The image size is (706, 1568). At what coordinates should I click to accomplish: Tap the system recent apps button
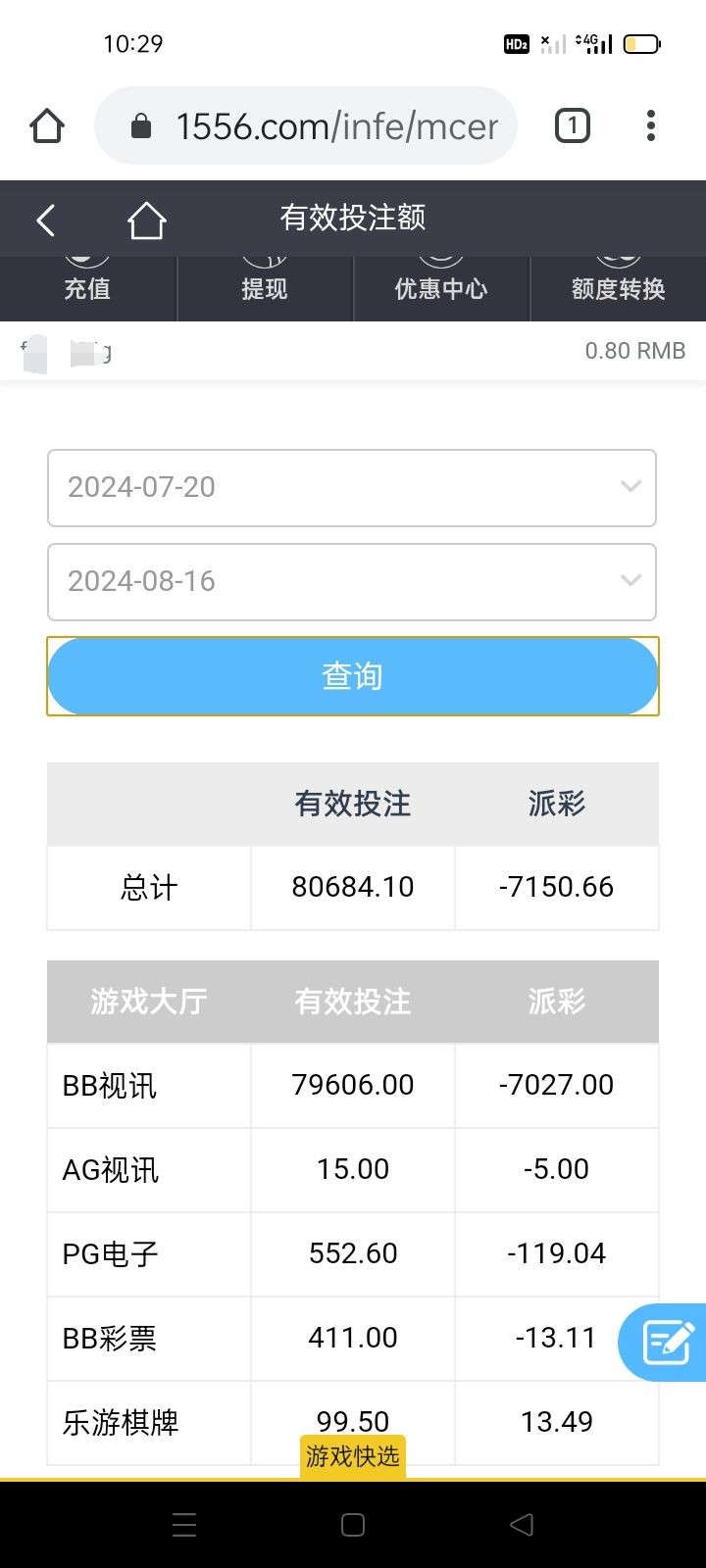click(x=184, y=1525)
